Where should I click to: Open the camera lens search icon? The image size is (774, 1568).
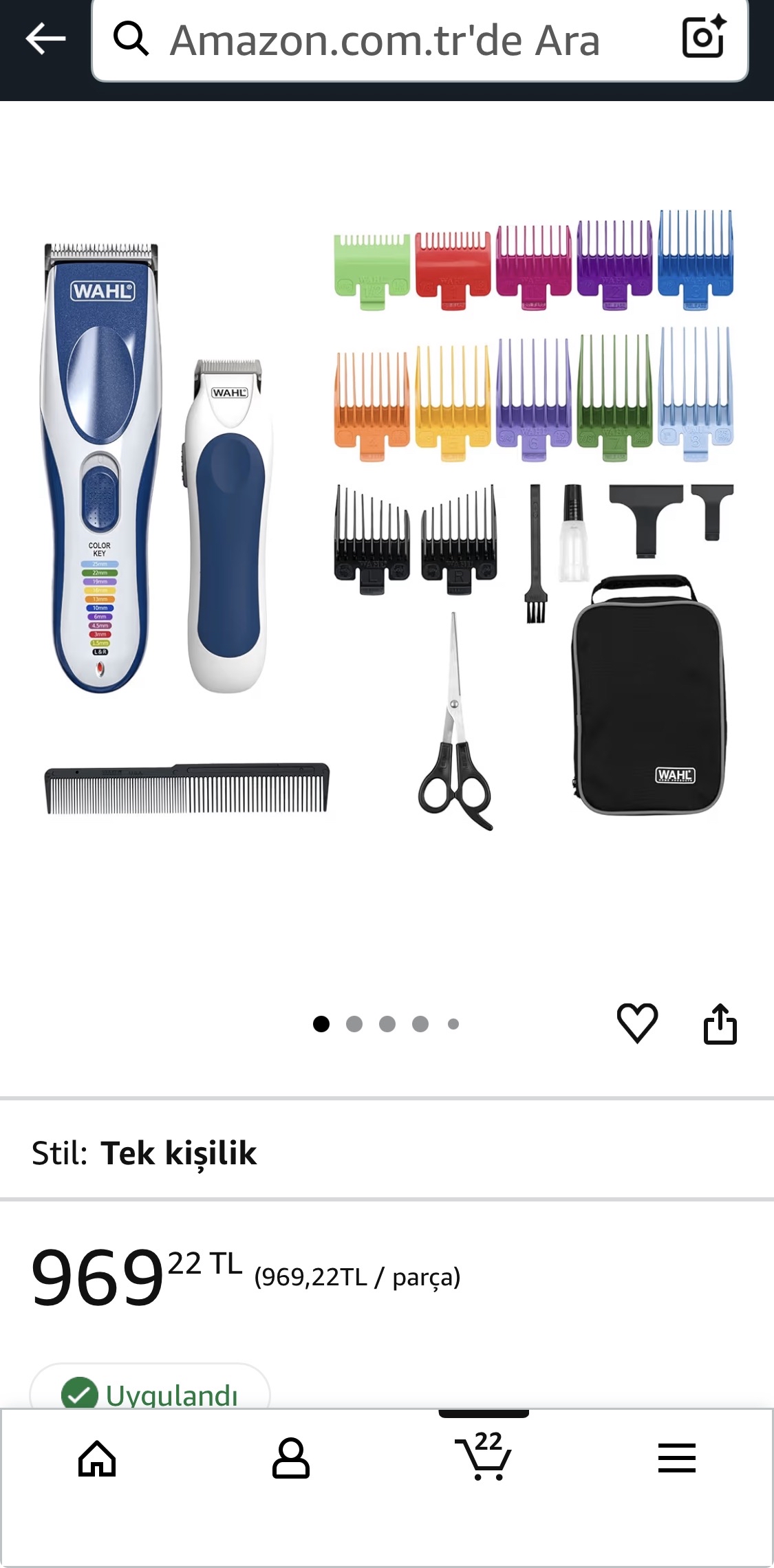click(x=703, y=37)
